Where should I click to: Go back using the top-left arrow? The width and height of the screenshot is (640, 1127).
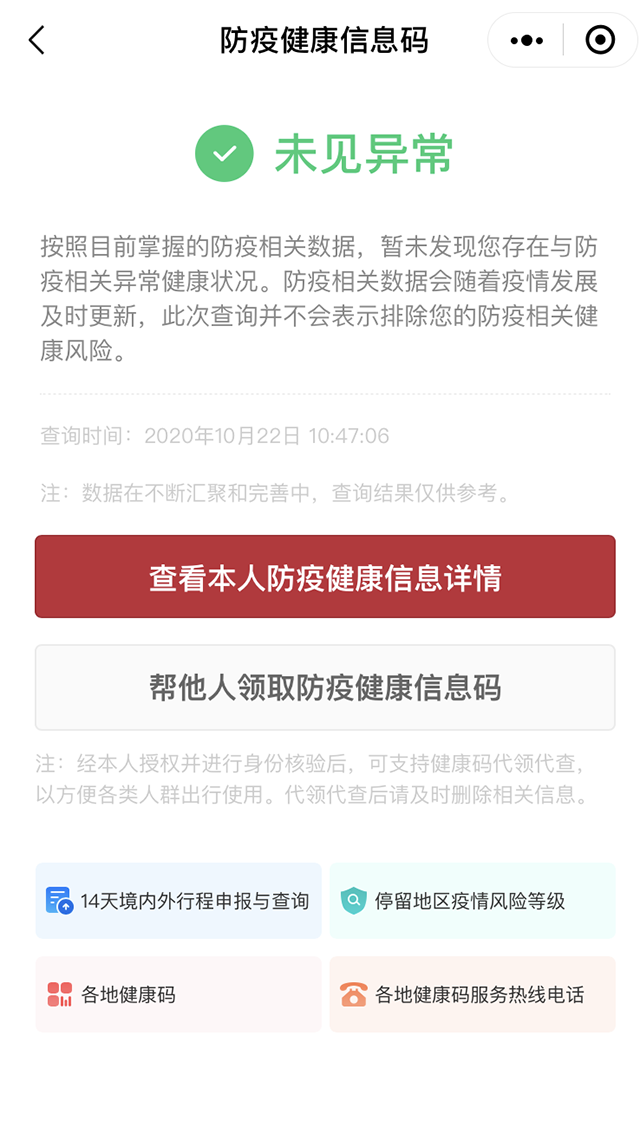click(x=37, y=40)
